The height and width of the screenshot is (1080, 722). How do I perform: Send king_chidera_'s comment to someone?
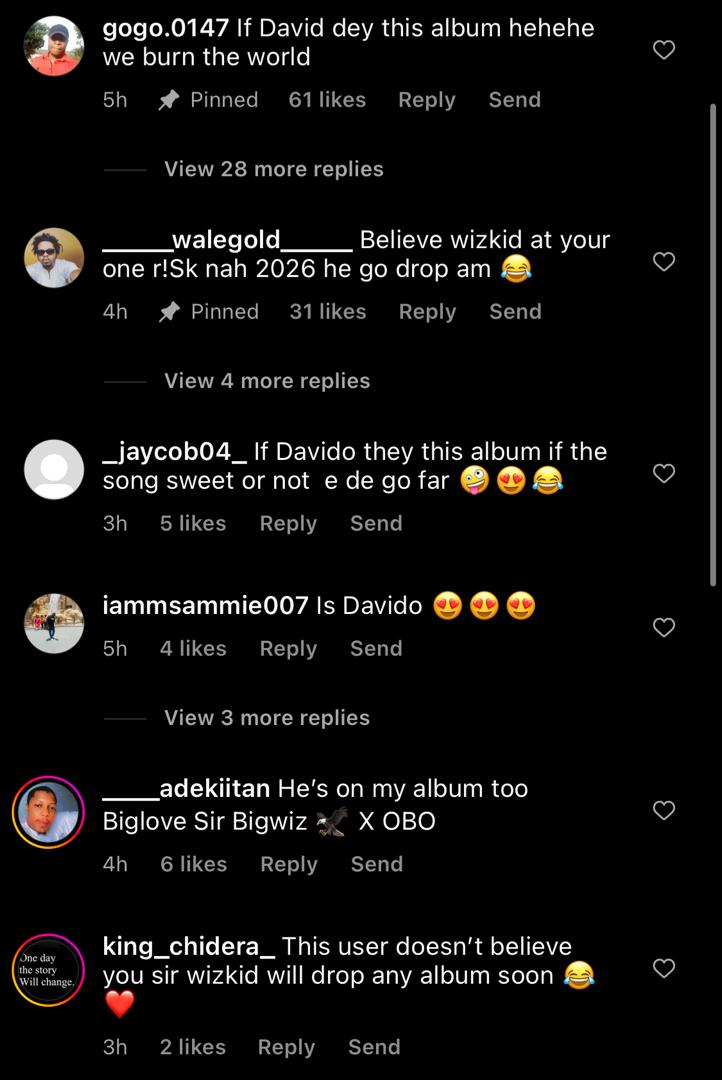(374, 1048)
